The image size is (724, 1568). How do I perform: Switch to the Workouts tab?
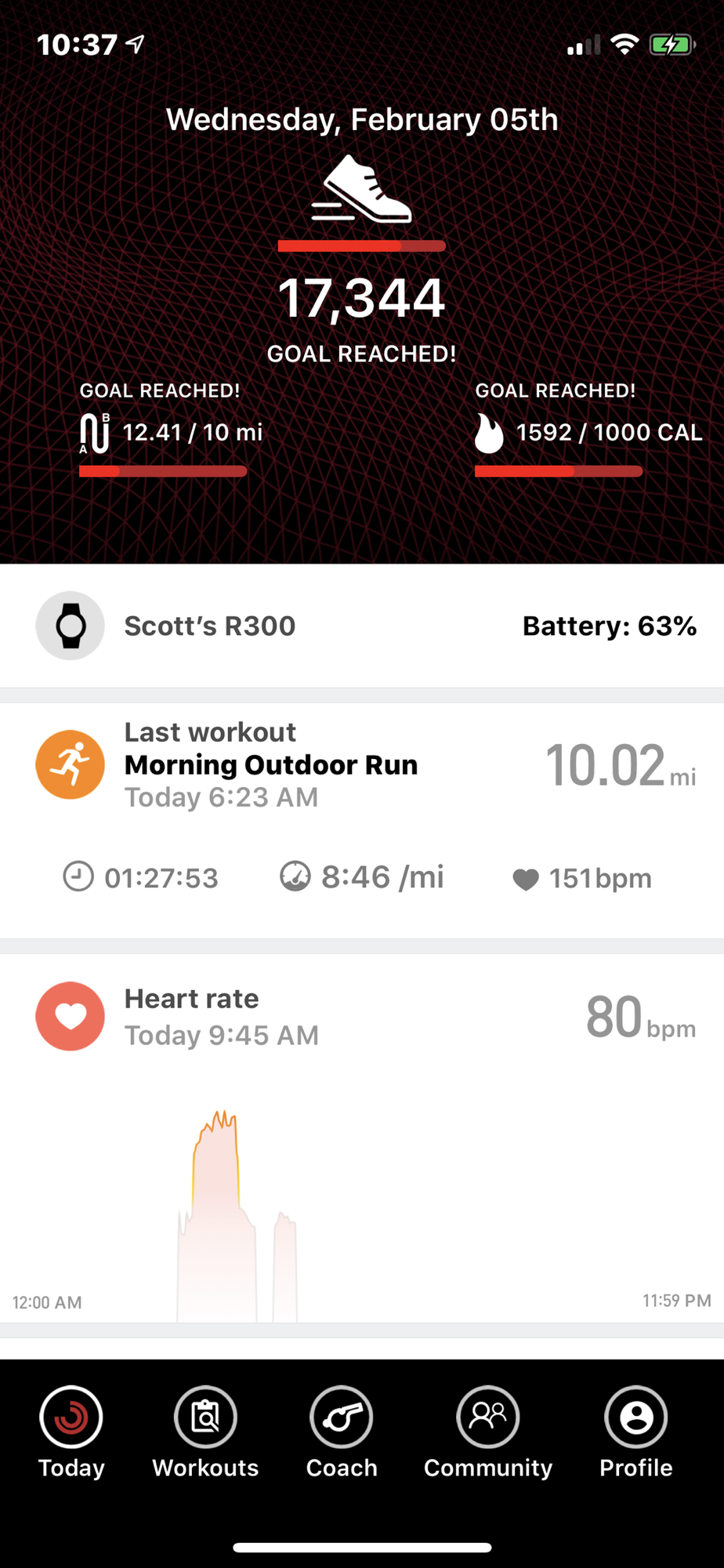205,1432
